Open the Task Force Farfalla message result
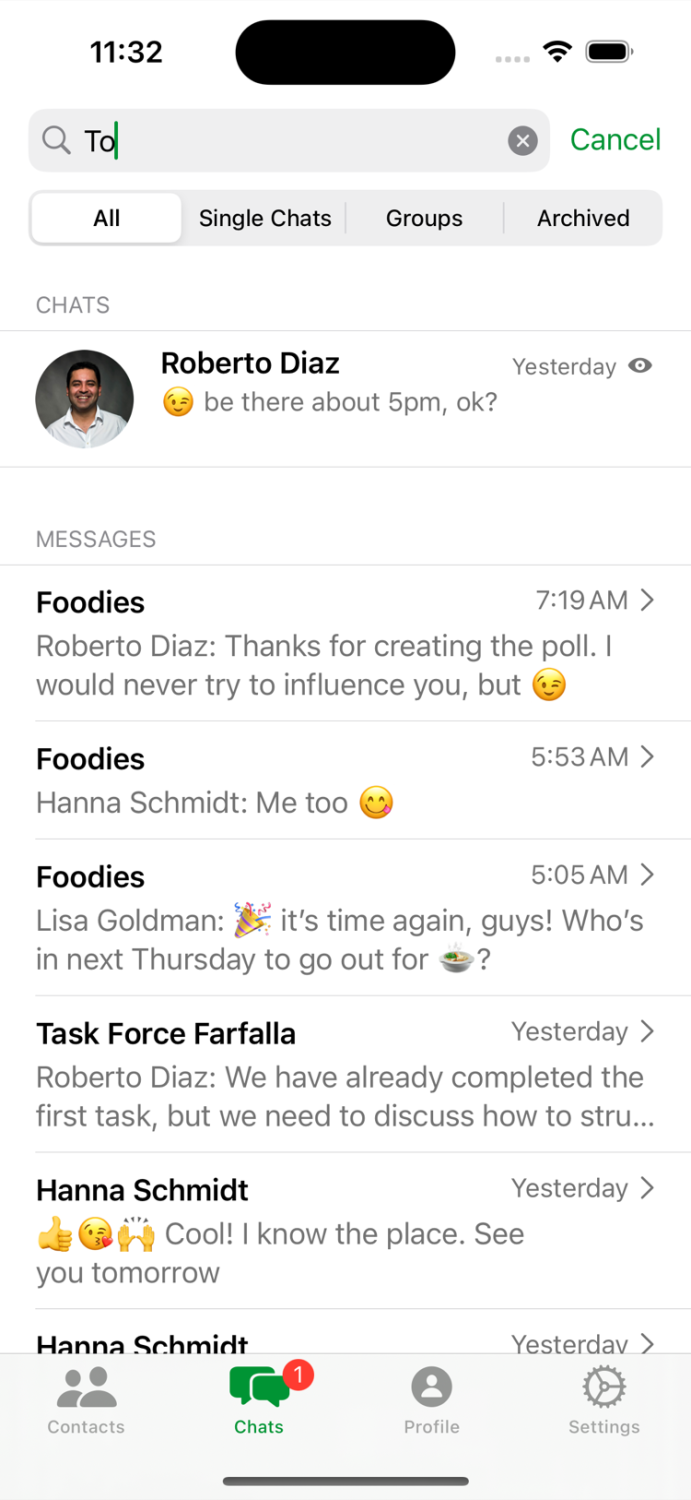This screenshot has height=1500, width=691. (x=345, y=1074)
